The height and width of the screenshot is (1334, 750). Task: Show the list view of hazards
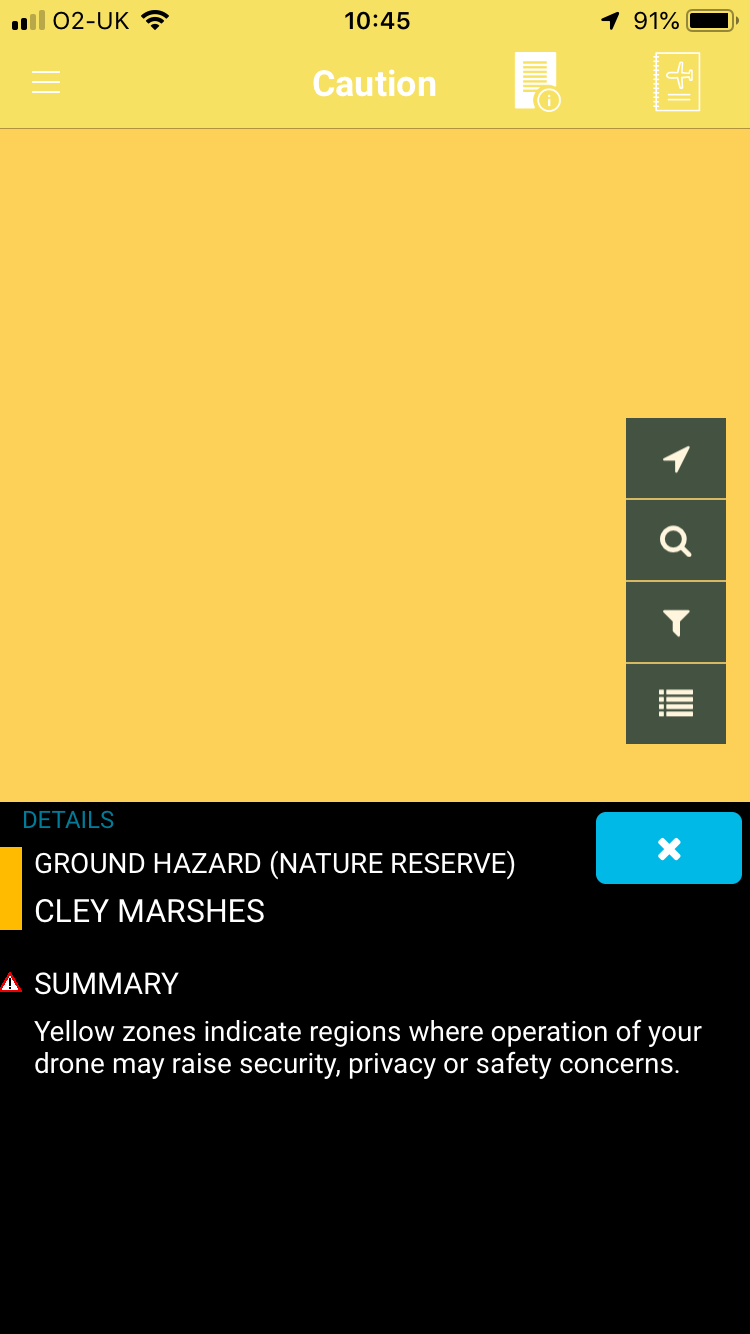[x=676, y=704]
